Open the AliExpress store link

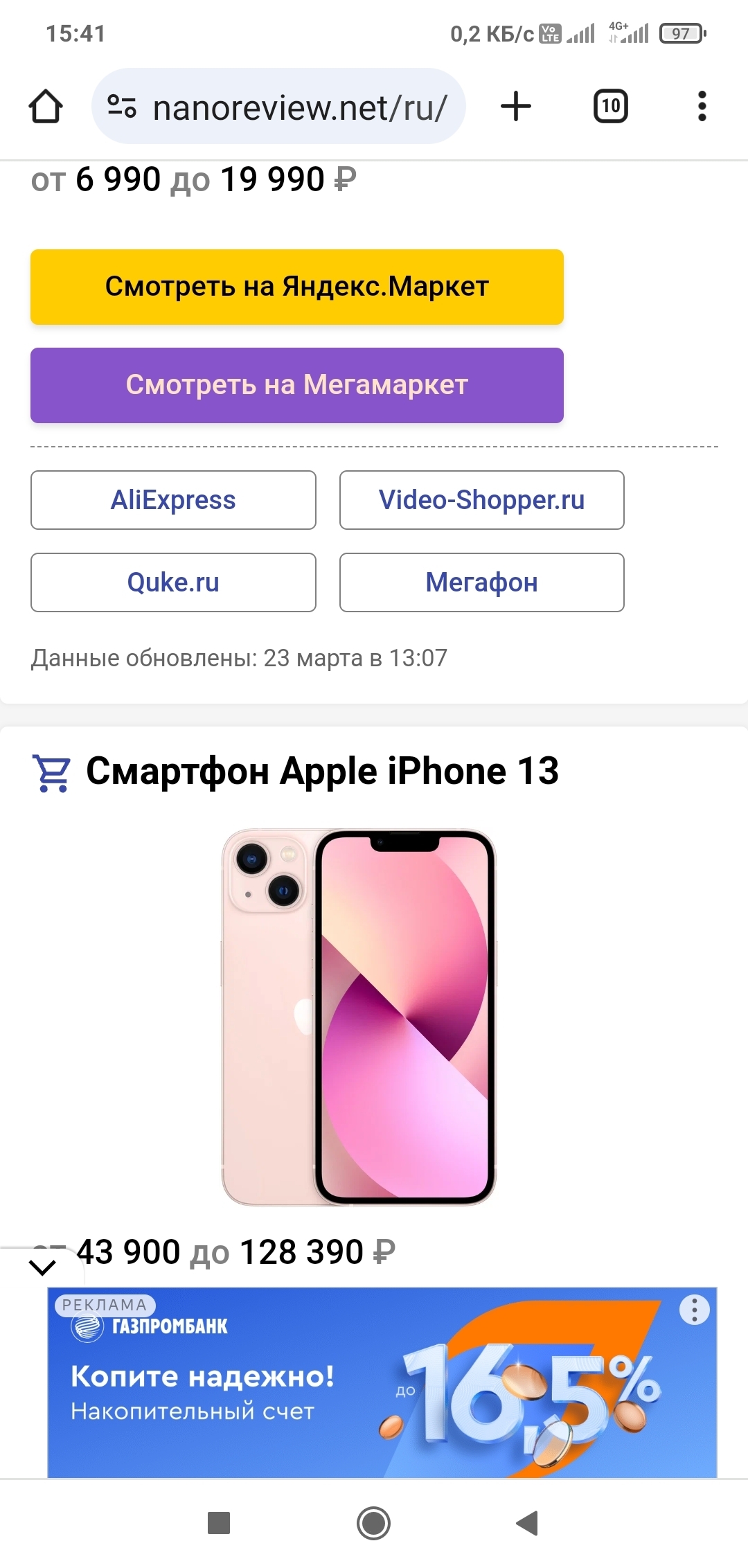point(173,500)
